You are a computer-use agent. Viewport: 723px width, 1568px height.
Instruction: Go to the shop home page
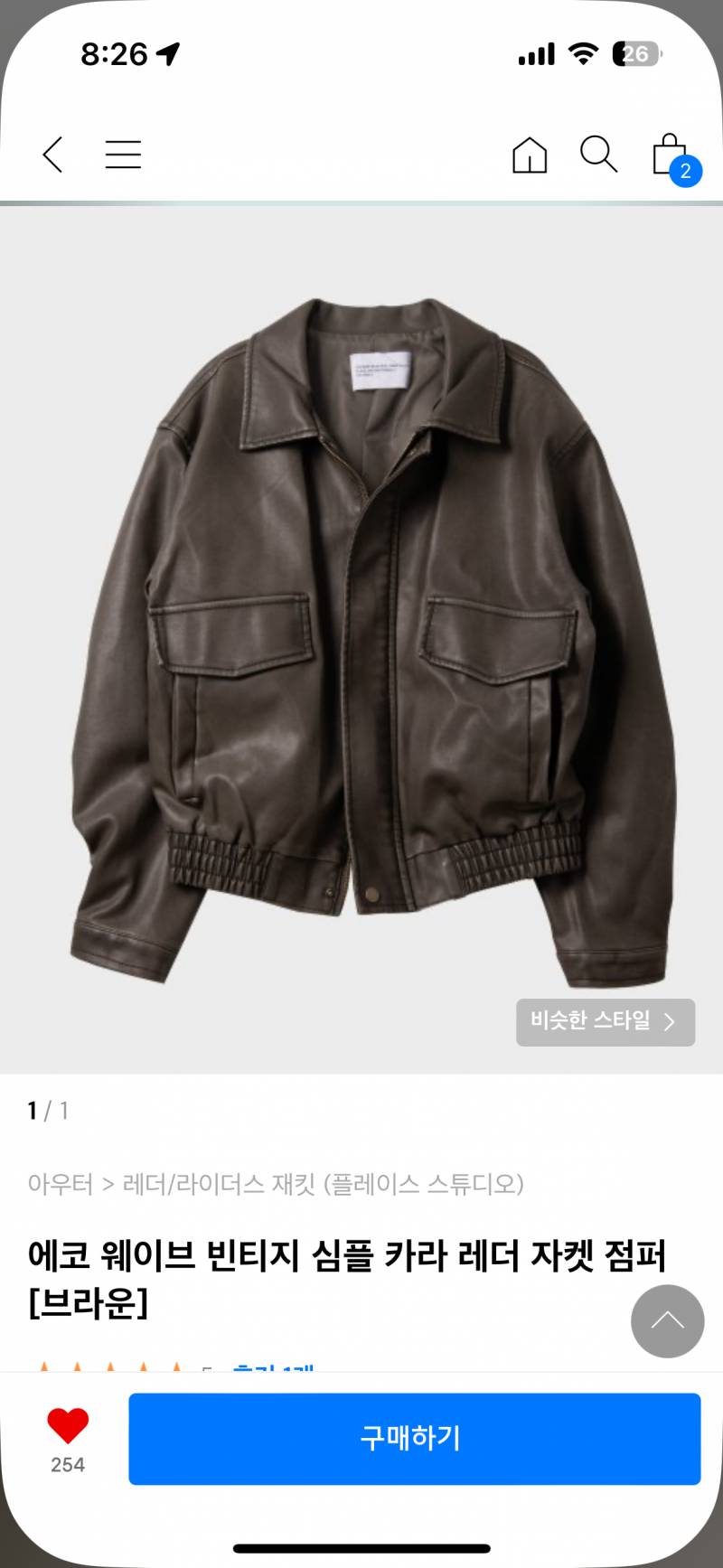(x=530, y=155)
